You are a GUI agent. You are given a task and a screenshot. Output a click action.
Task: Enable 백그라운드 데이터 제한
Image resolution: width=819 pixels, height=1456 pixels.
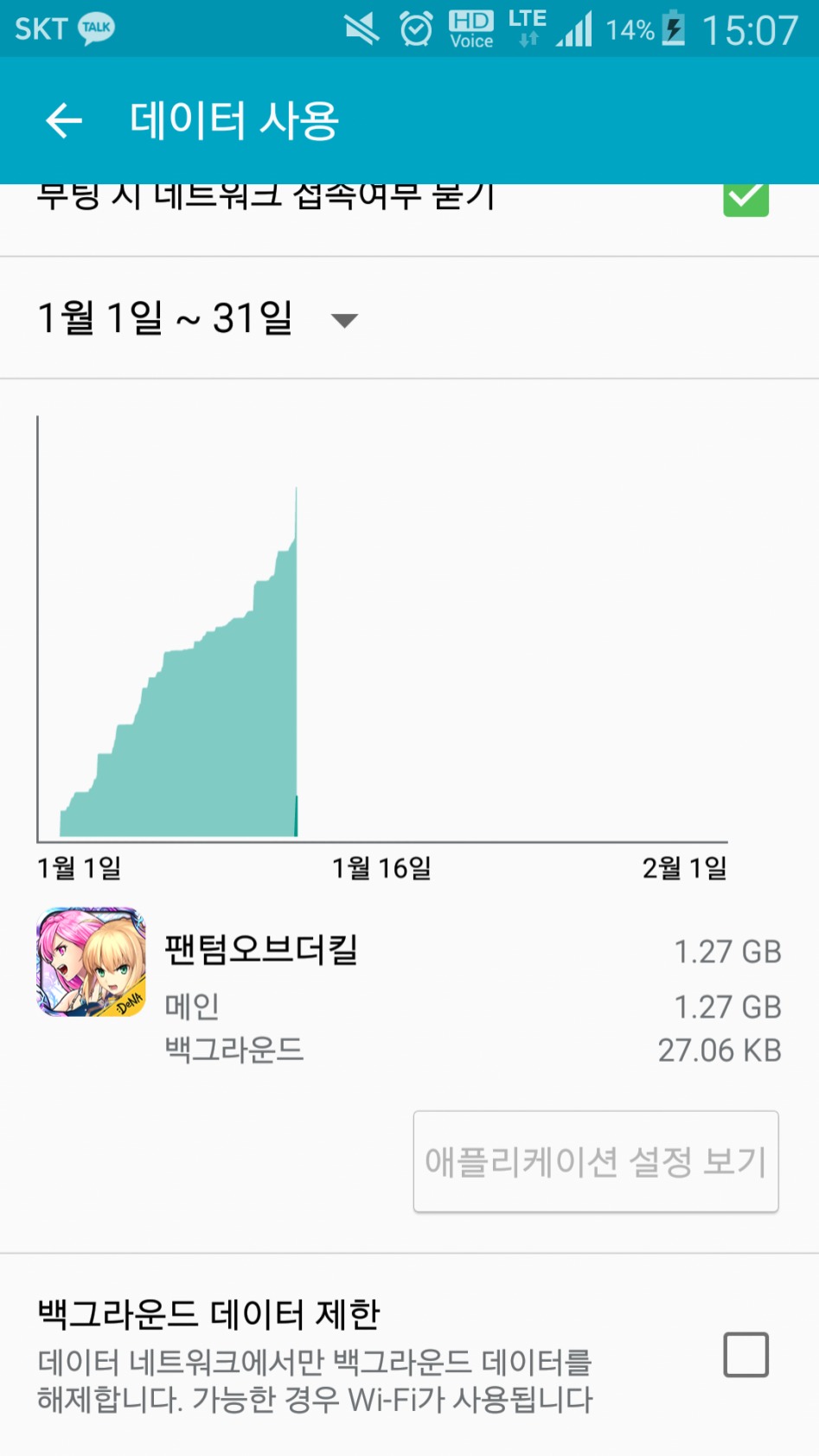coord(745,1354)
